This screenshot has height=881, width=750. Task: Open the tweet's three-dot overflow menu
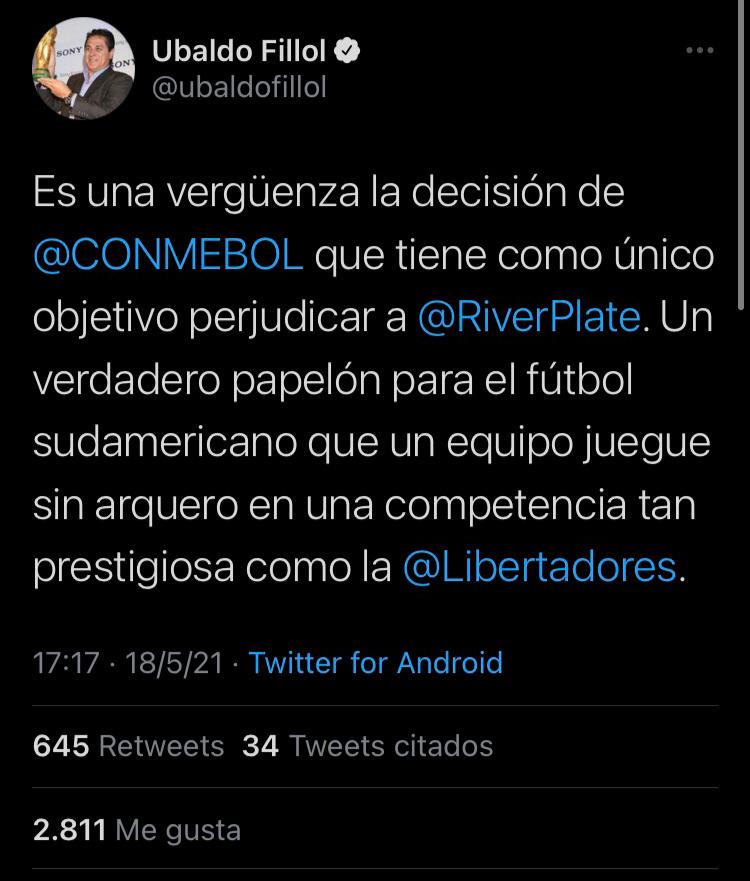700,51
